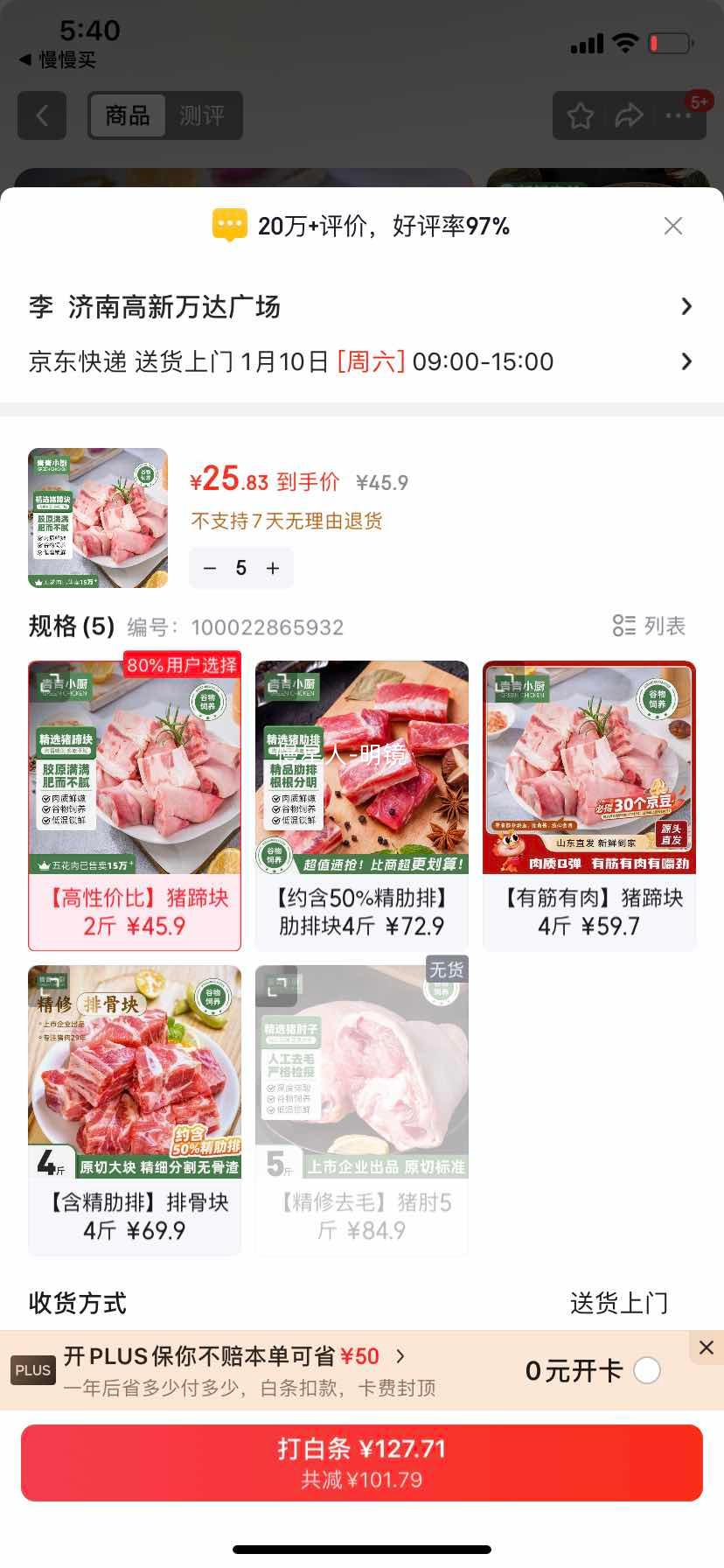Close the ratings panel with the X
This screenshot has height=1568, width=724.
pyautogui.click(x=672, y=226)
